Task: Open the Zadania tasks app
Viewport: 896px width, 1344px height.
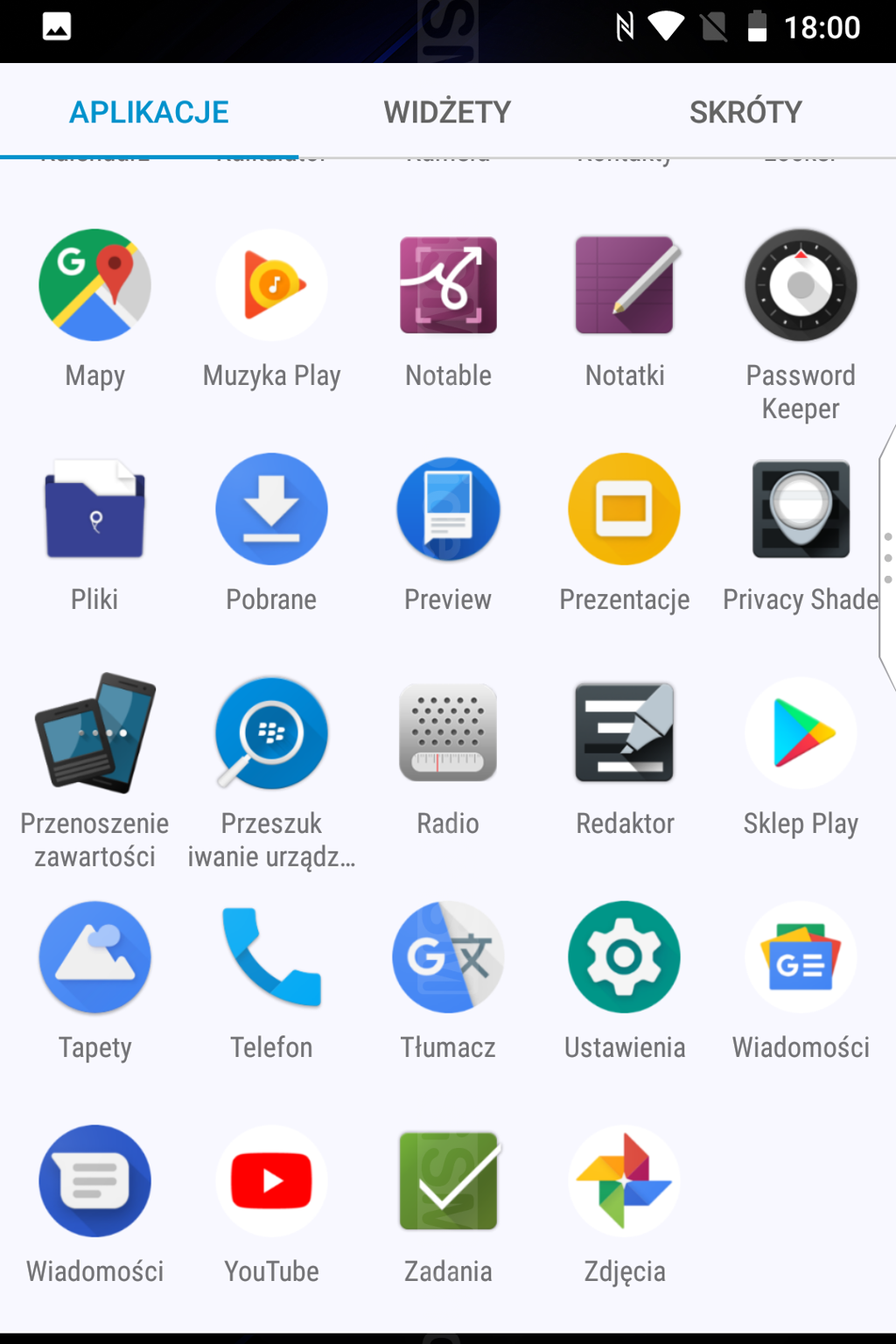Action: pos(448,1181)
